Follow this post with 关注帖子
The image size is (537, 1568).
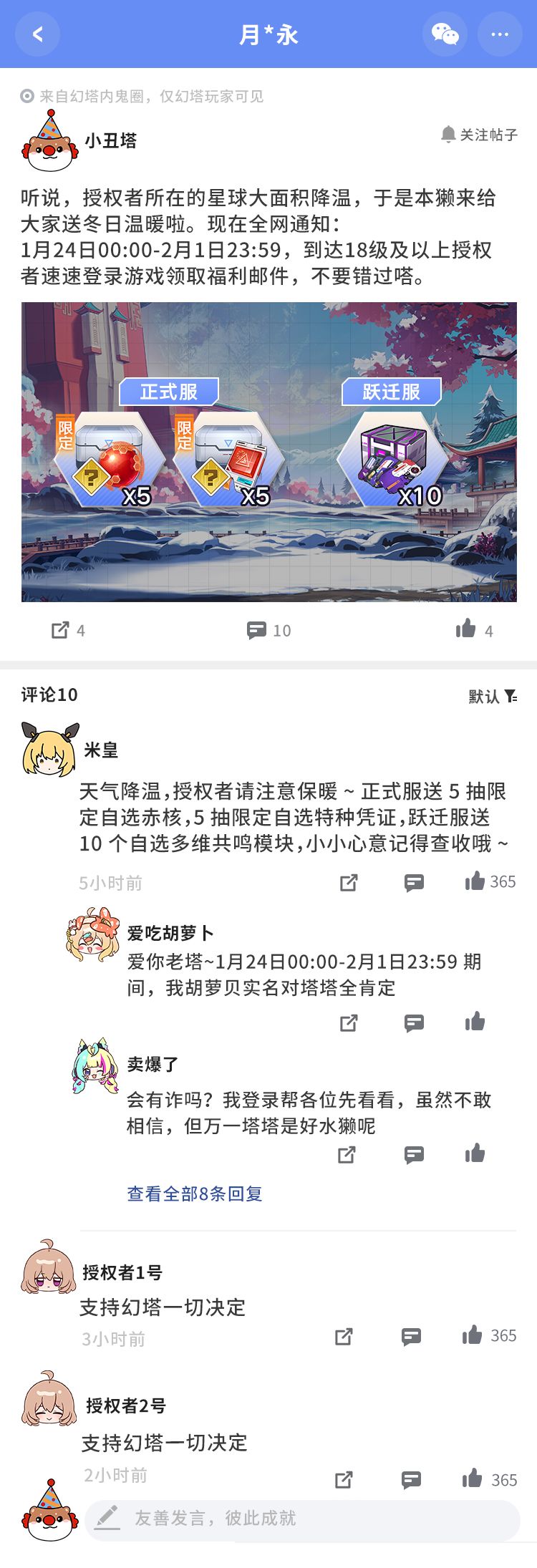[479, 135]
